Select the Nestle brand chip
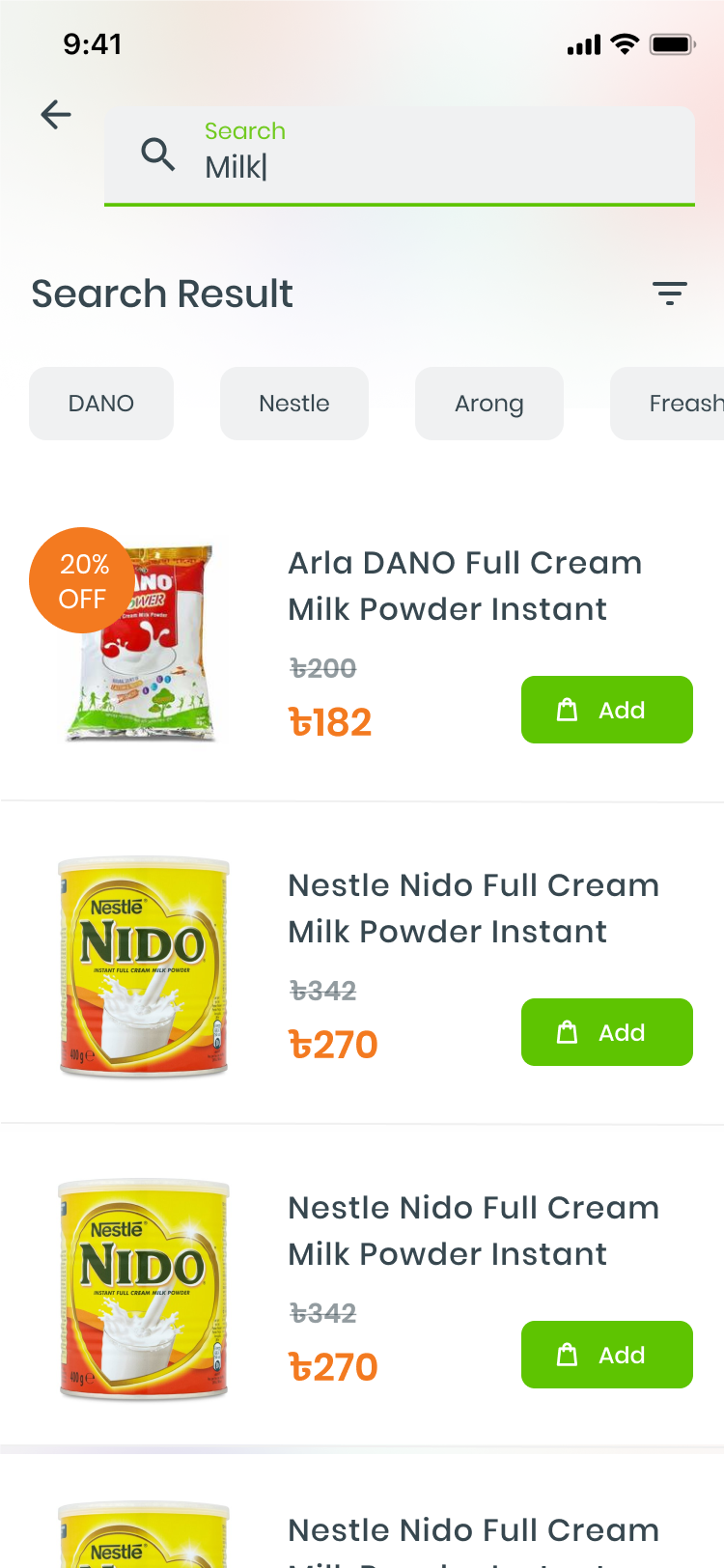This screenshot has width=724, height=1568. (x=294, y=404)
